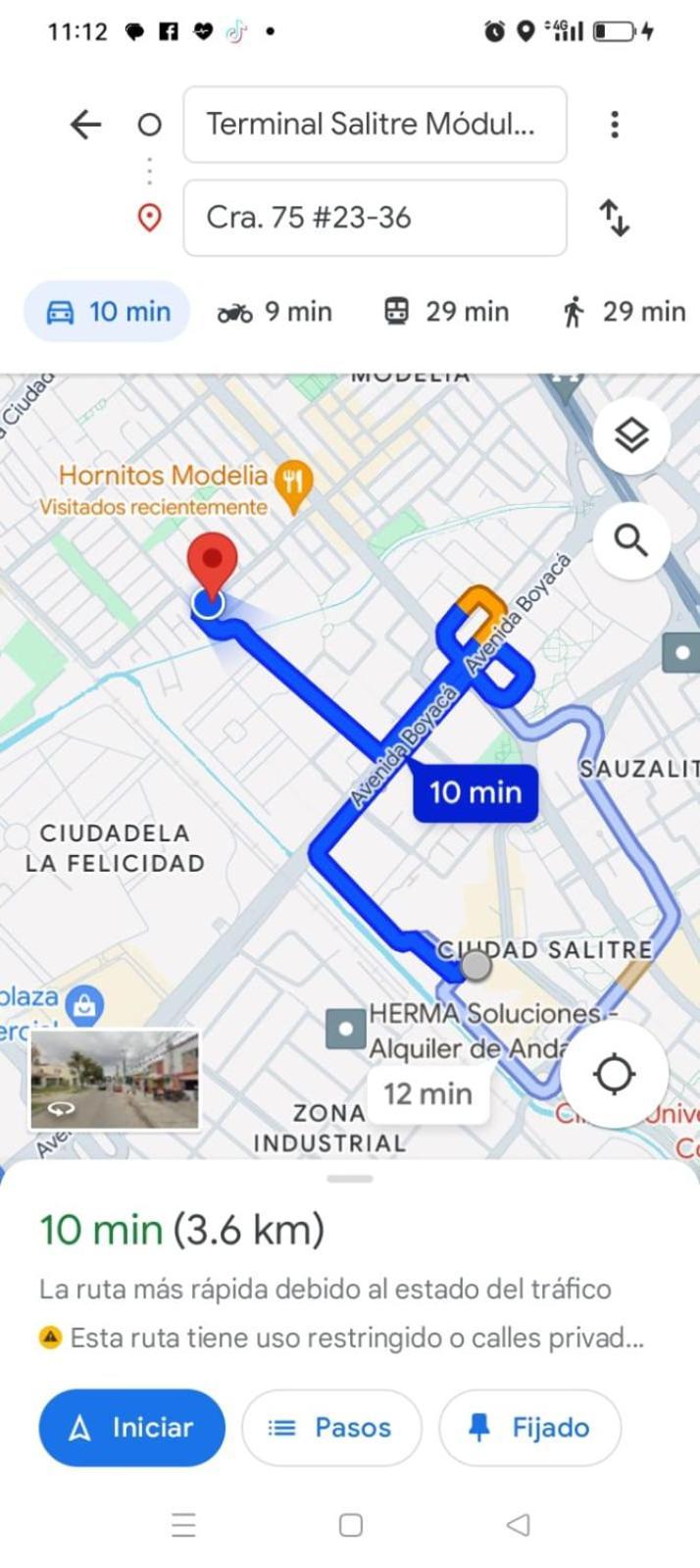The image size is (700, 1568).
Task: Go back using the arrow icon
Action: pyautogui.click(x=86, y=125)
